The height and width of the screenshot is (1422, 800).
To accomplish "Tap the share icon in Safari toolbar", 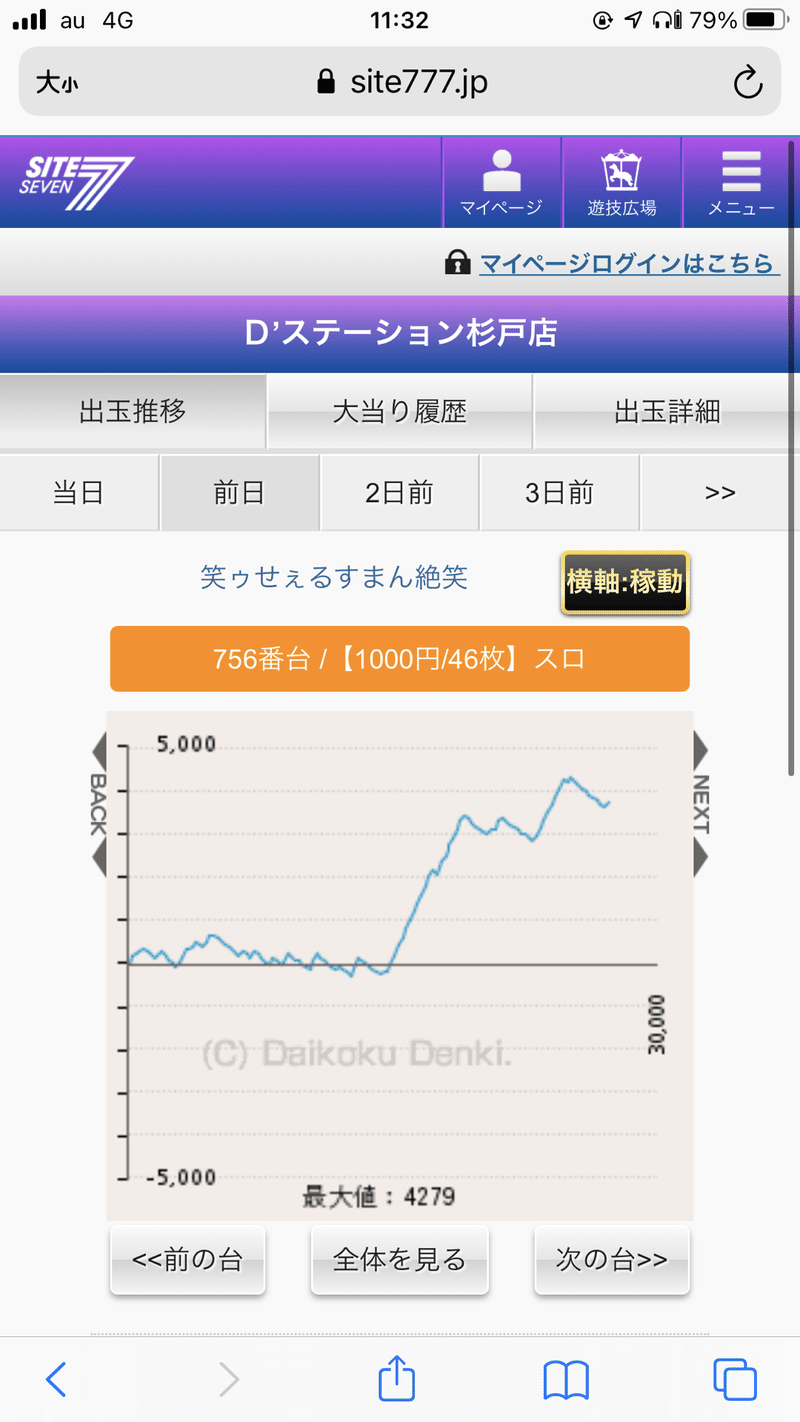I will point(397,1378).
